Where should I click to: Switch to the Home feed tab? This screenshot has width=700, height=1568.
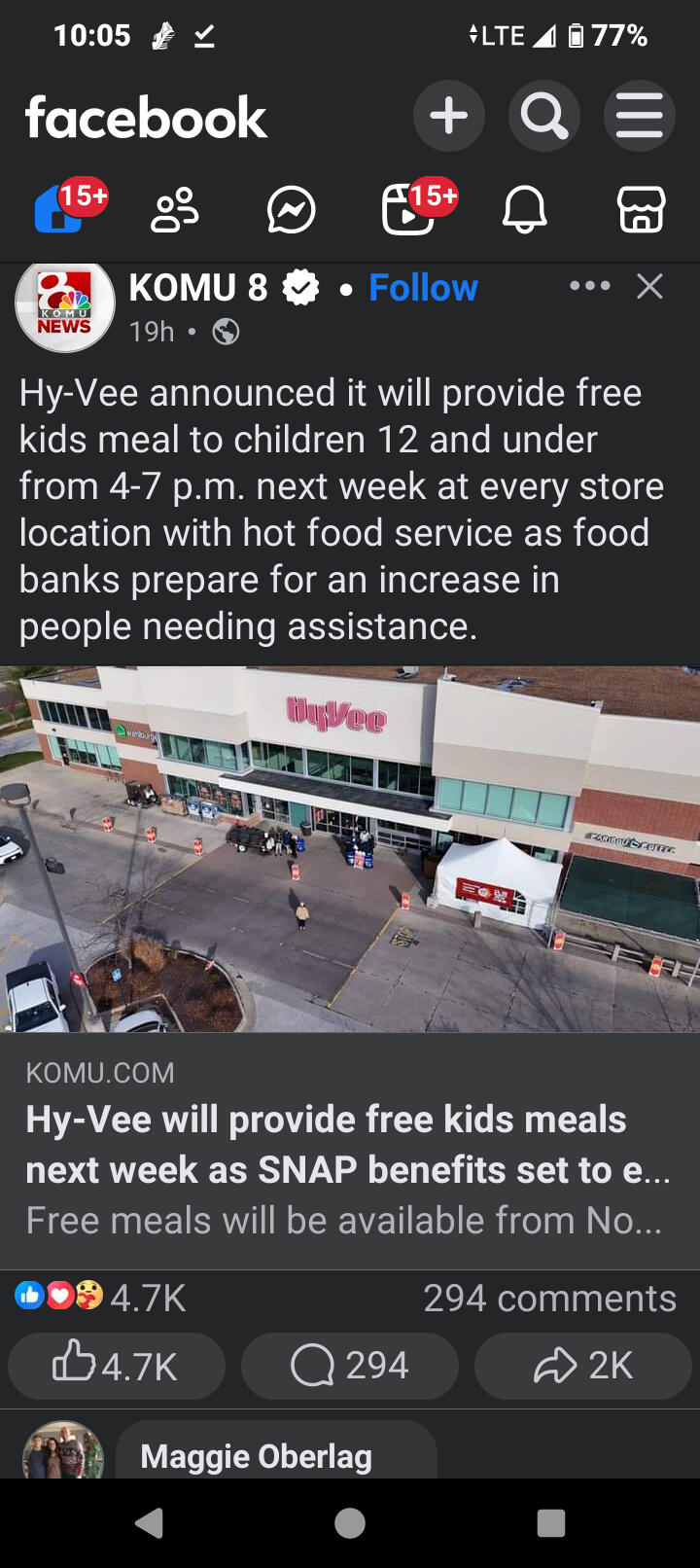tap(58, 209)
